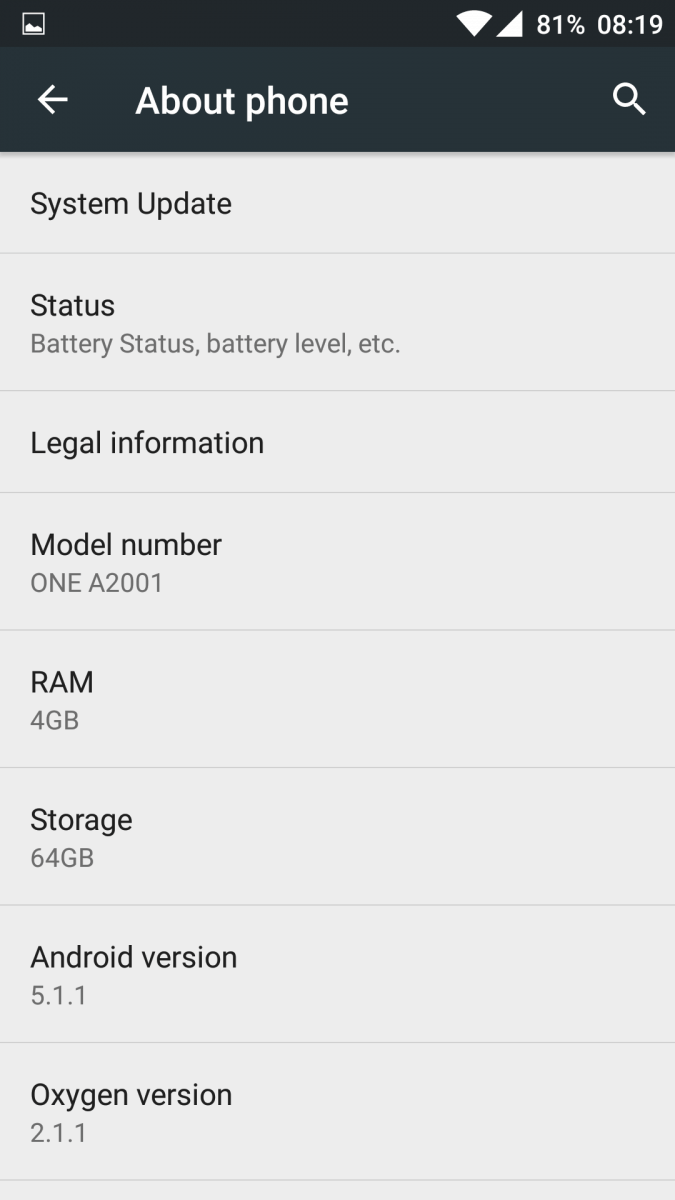Open the settings search icon

pos(629,100)
